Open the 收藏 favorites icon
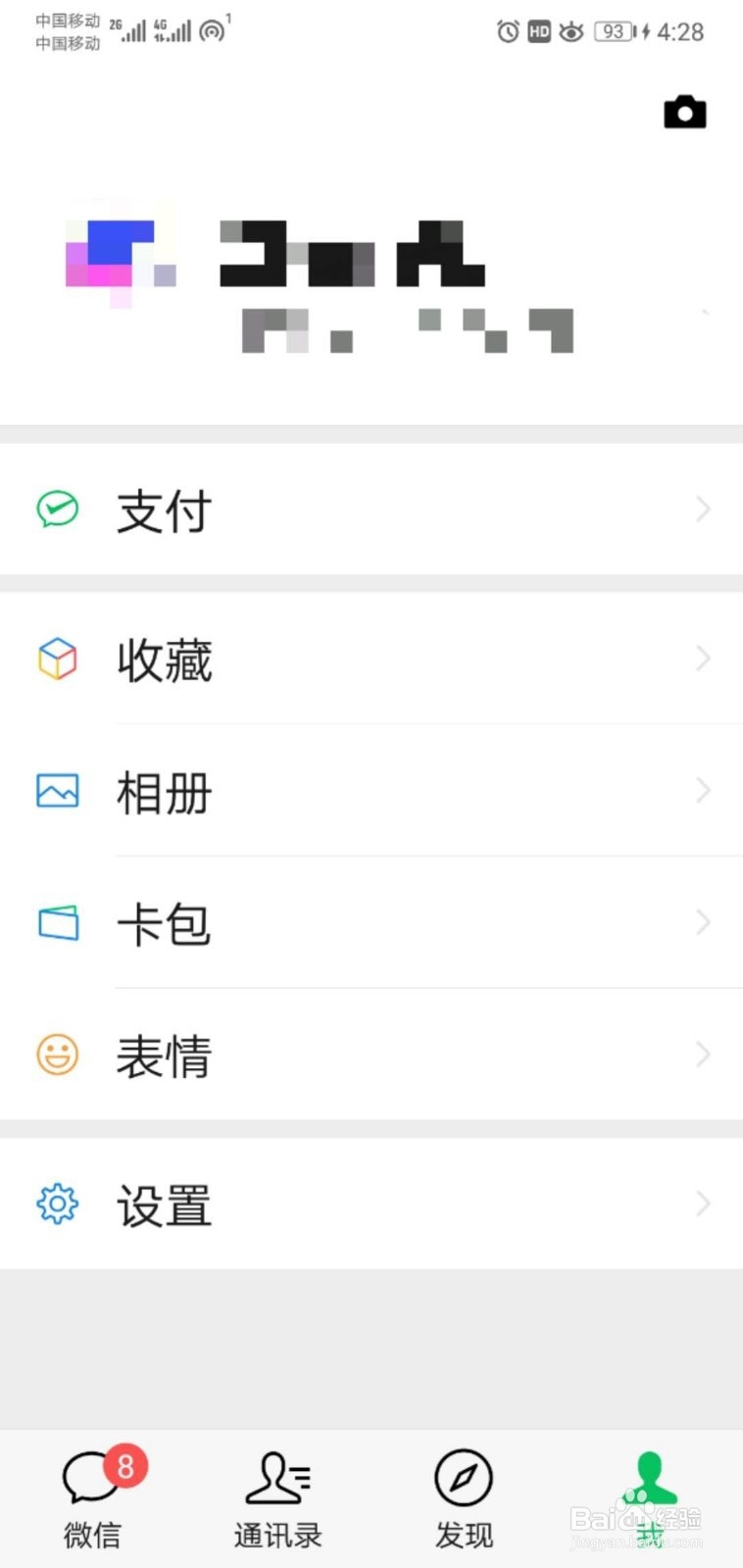743x1568 pixels. 57,659
